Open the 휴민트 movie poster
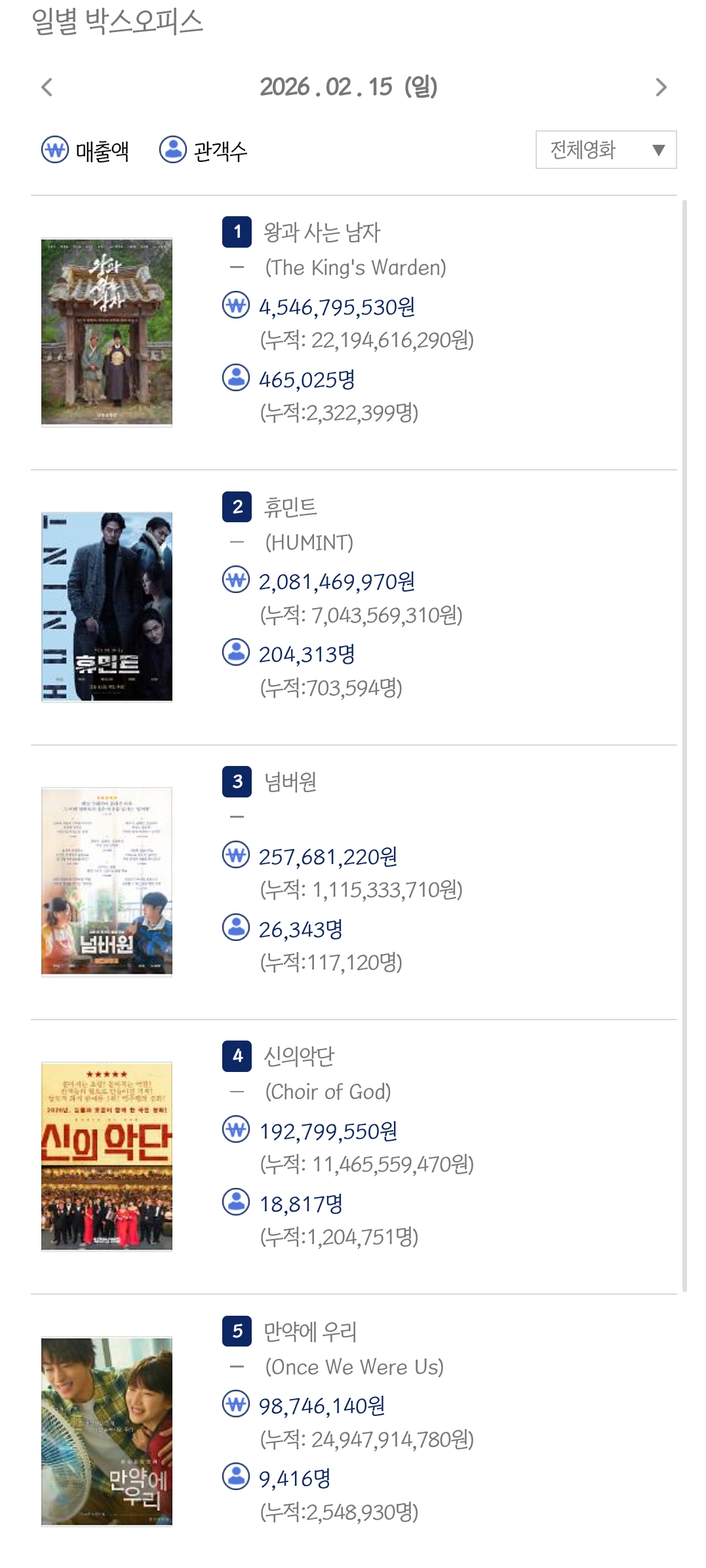This screenshot has width=706, height=1568. 107,607
